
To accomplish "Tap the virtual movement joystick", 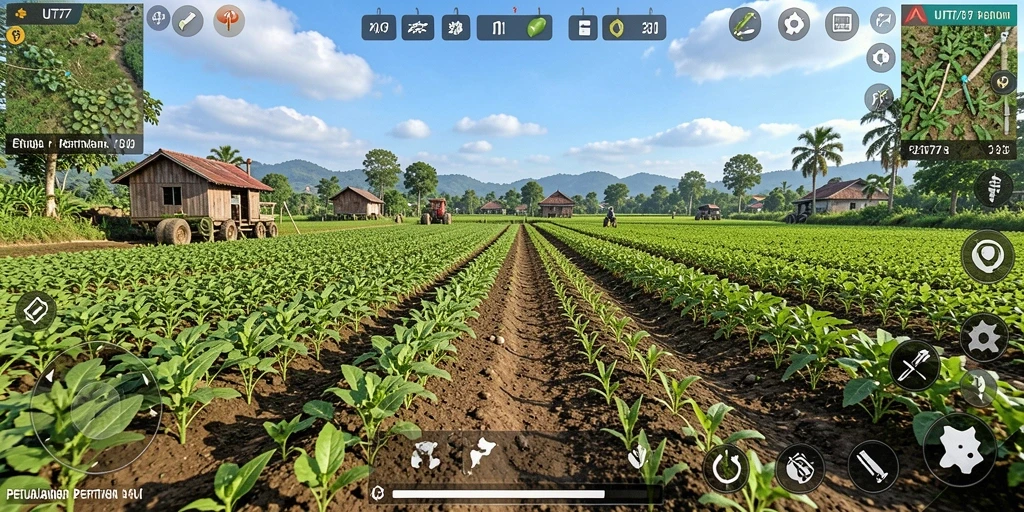I will tap(95, 408).
